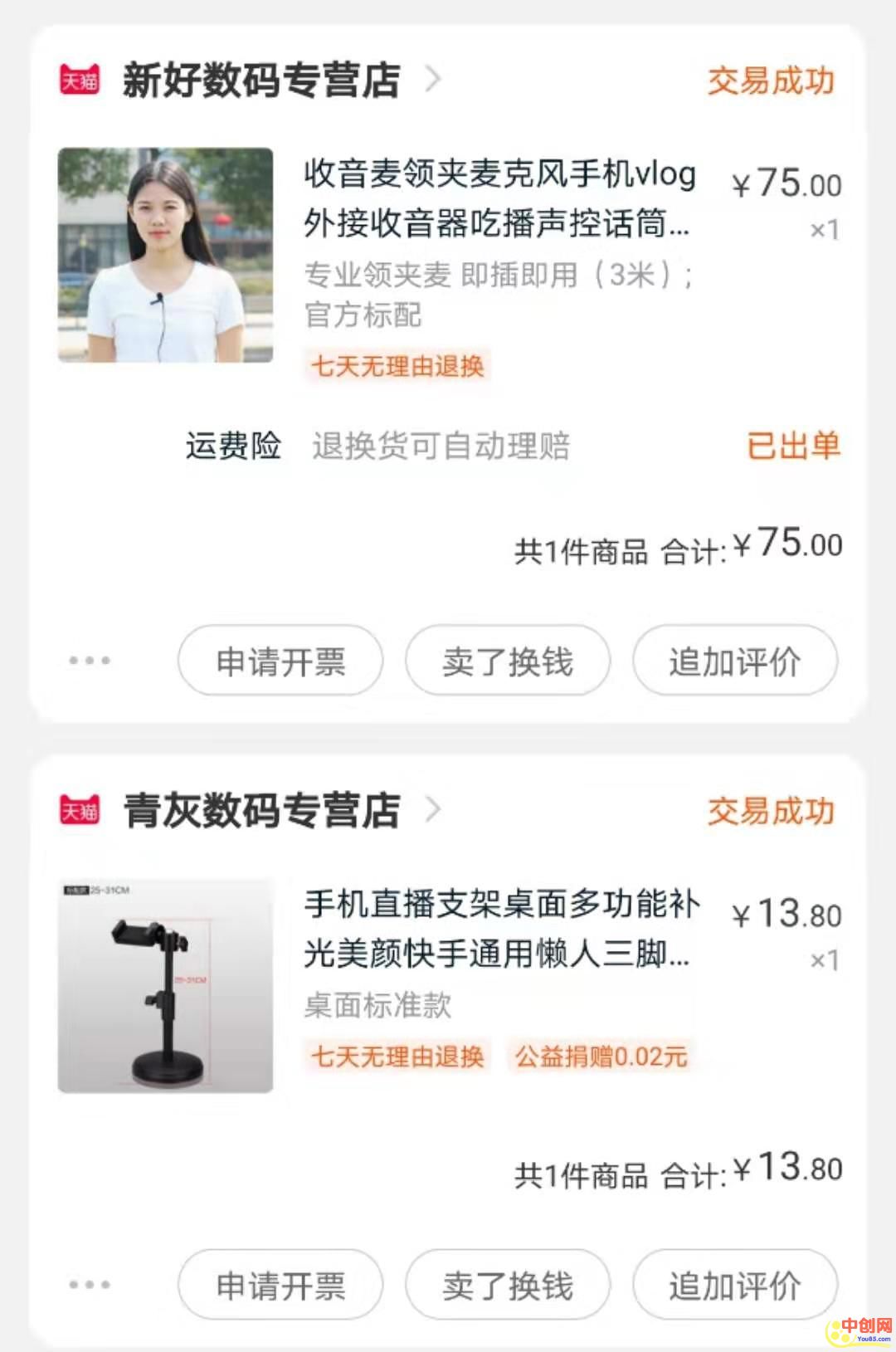
Task: Tap 卖了换钱 for the microphone order
Action: click(x=508, y=661)
